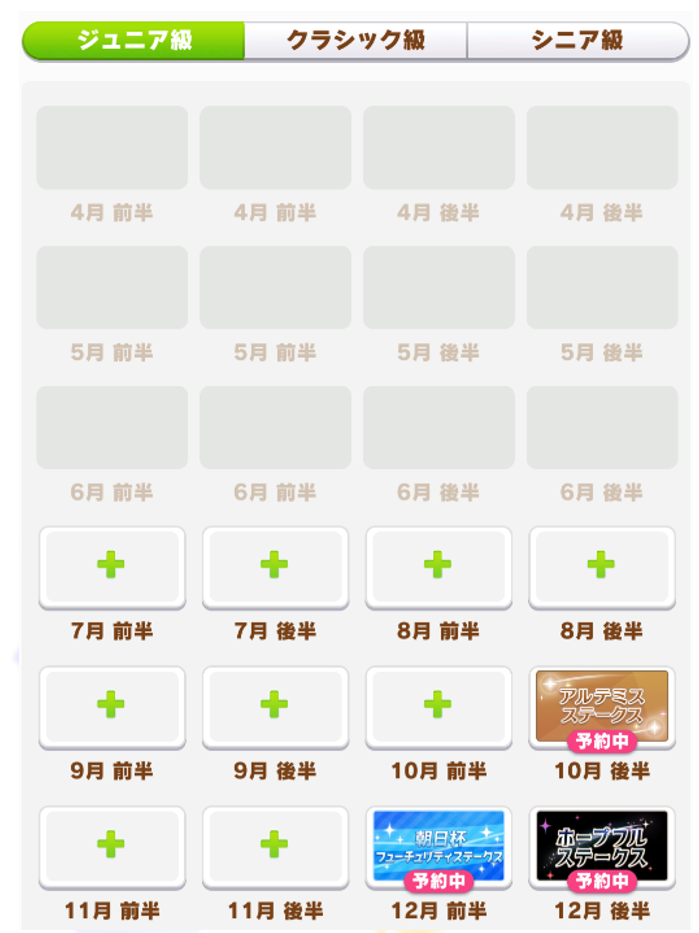The height and width of the screenshot is (933, 699).
Task: Add a race for 7月 前半
Action: coord(111,566)
